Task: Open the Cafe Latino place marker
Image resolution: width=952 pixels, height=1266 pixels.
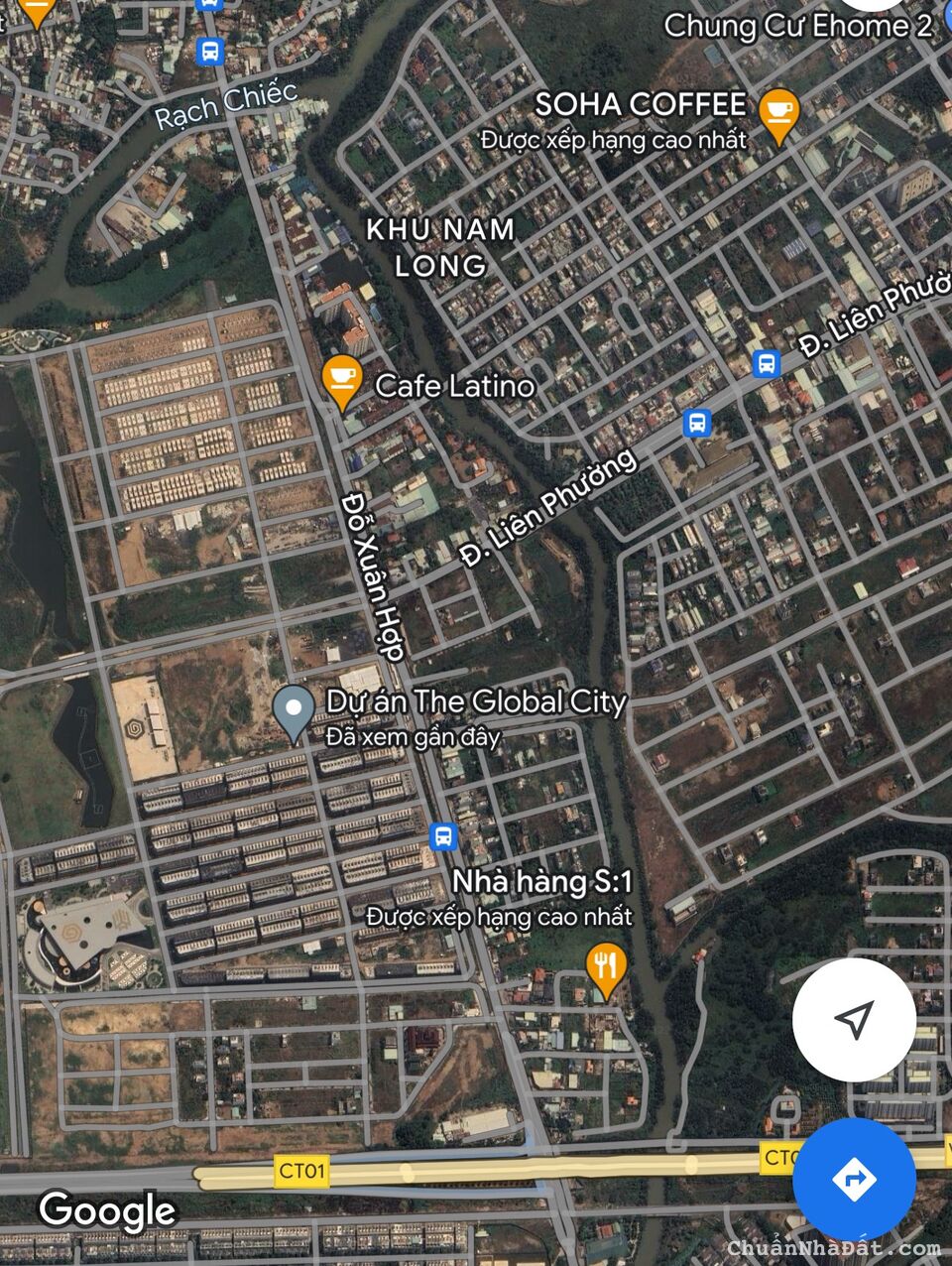Action: click(340, 380)
